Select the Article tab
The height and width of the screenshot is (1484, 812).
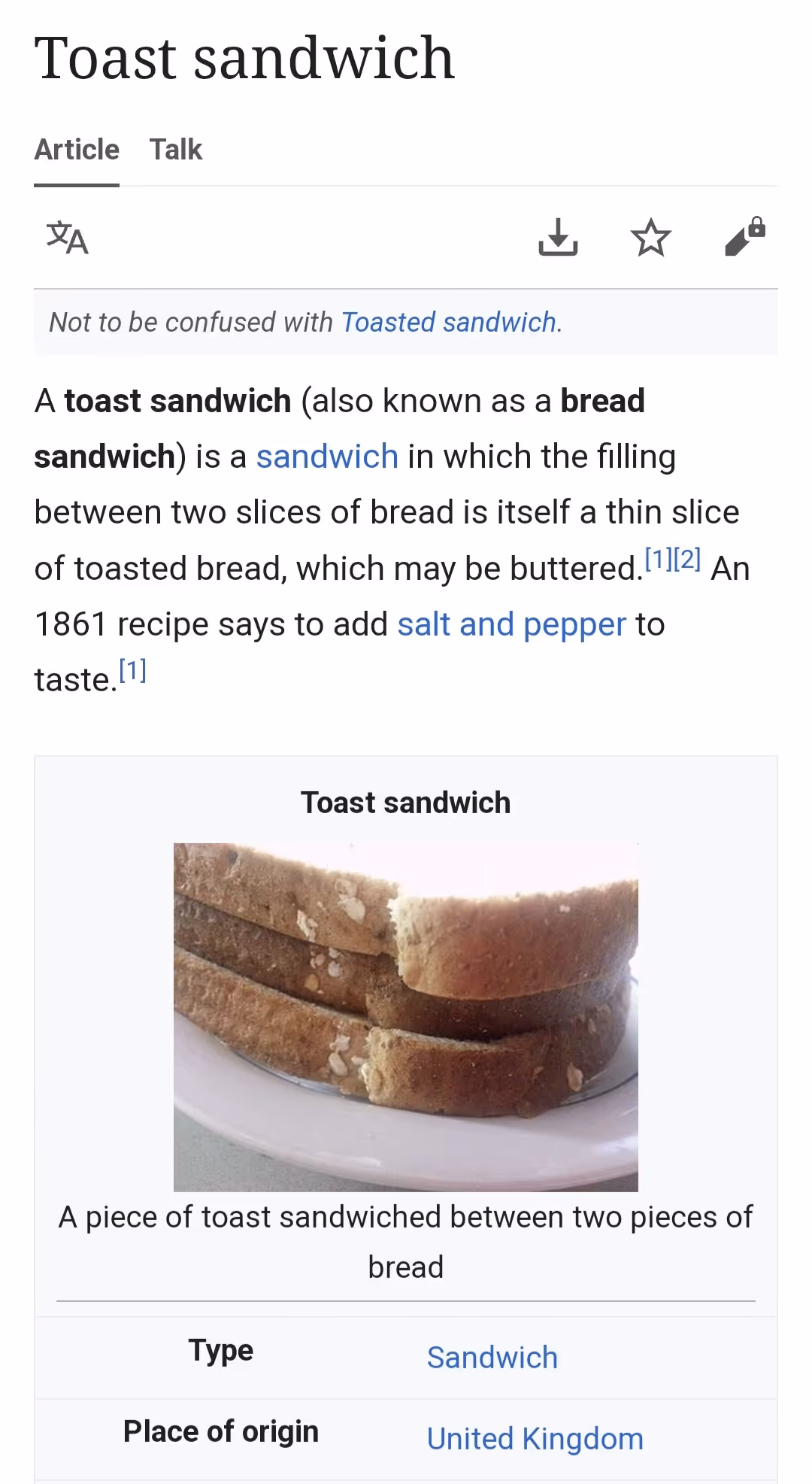click(77, 150)
